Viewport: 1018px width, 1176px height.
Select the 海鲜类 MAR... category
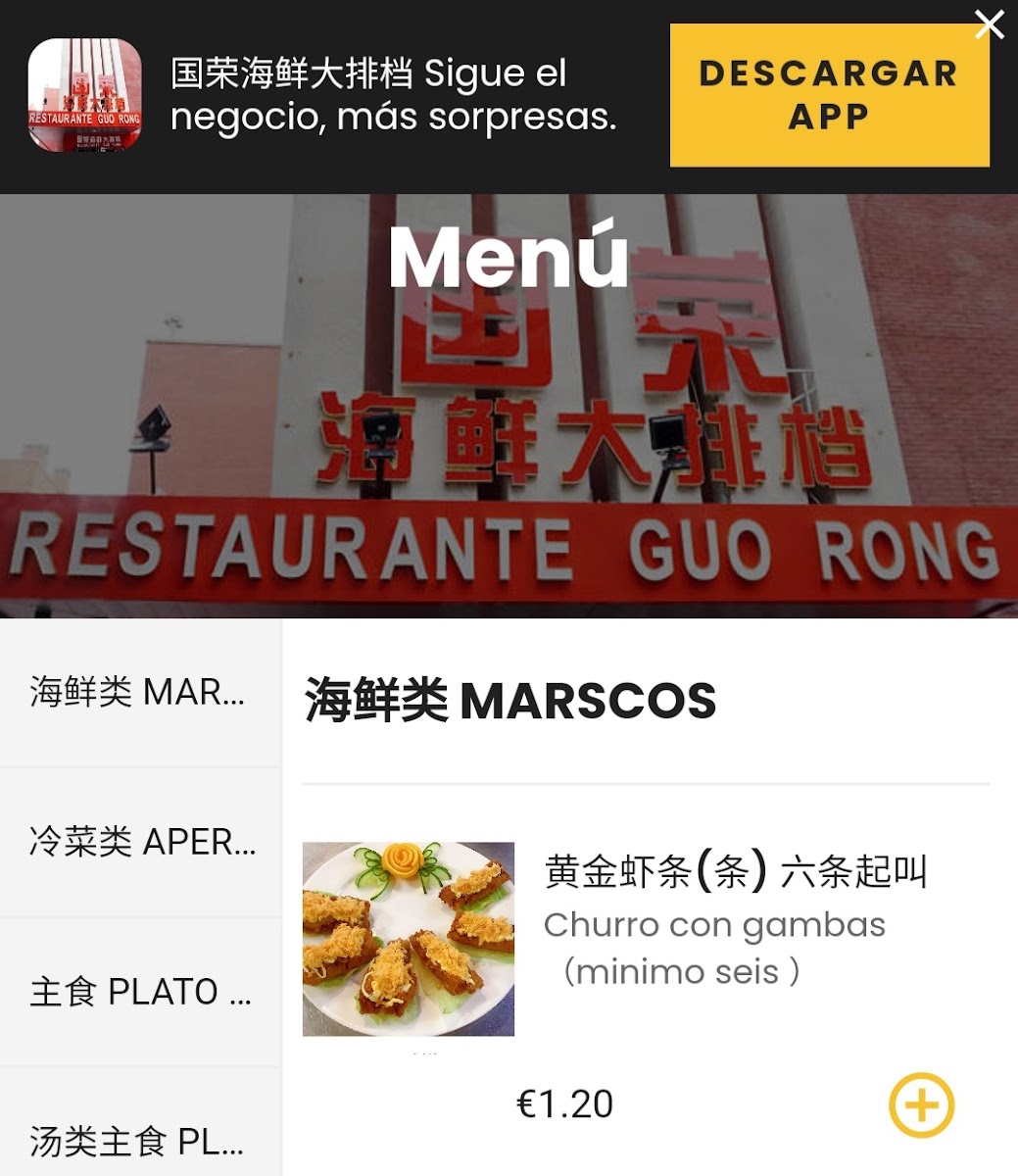click(x=139, y=693)
